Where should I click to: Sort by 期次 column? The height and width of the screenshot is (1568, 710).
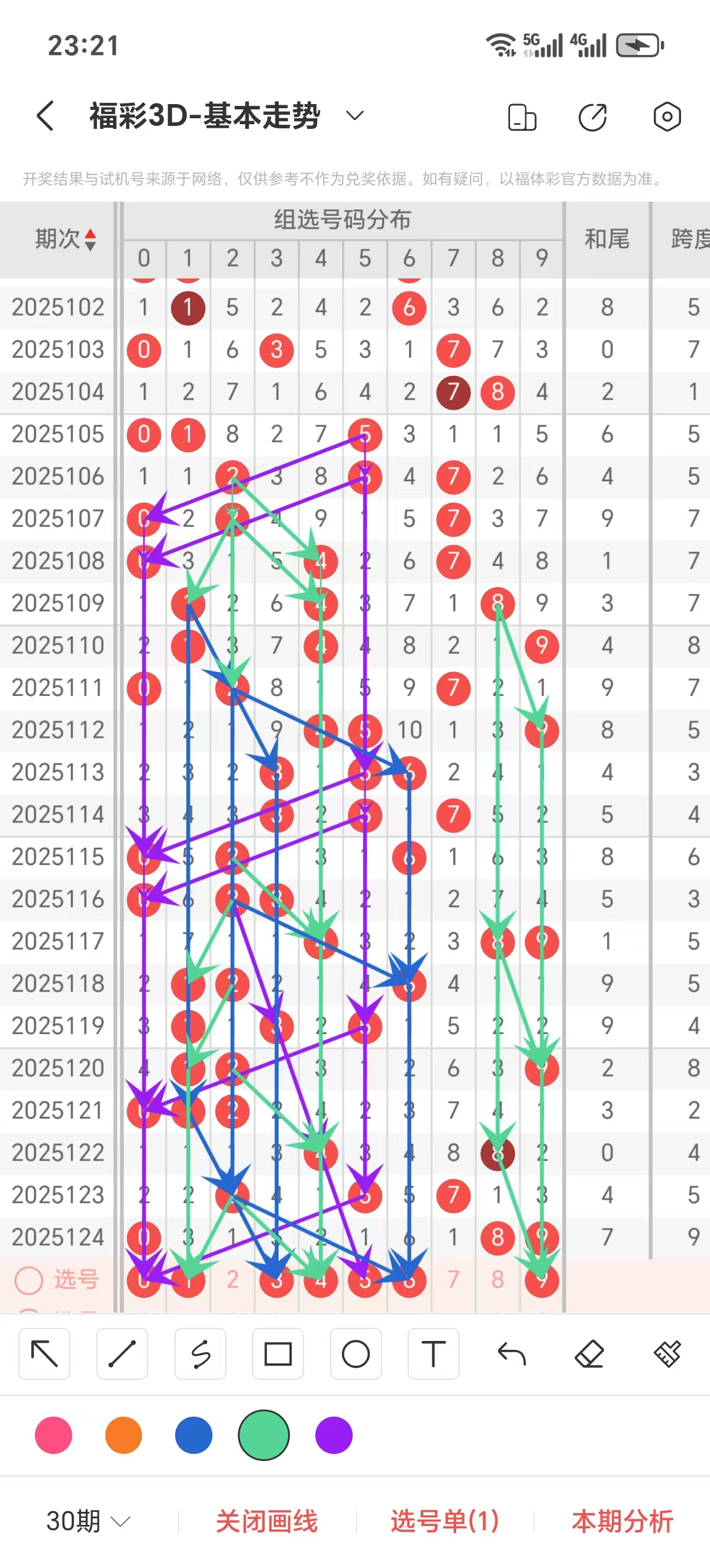coord(65,239)
